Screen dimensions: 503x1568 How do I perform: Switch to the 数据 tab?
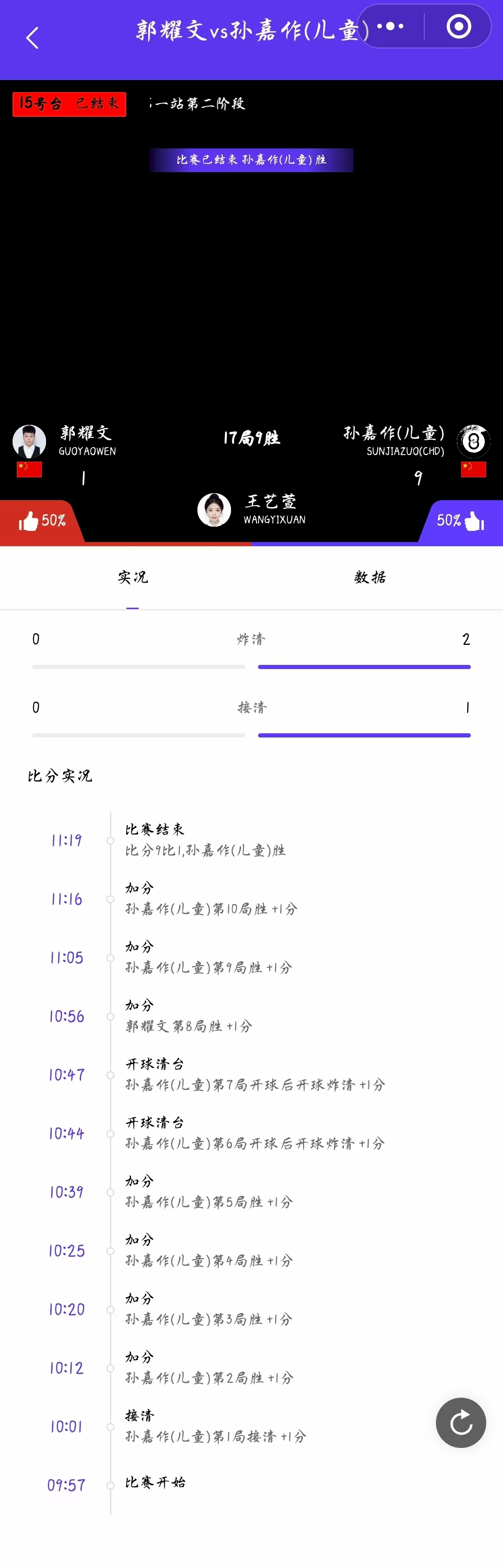[x=370, y=577]
